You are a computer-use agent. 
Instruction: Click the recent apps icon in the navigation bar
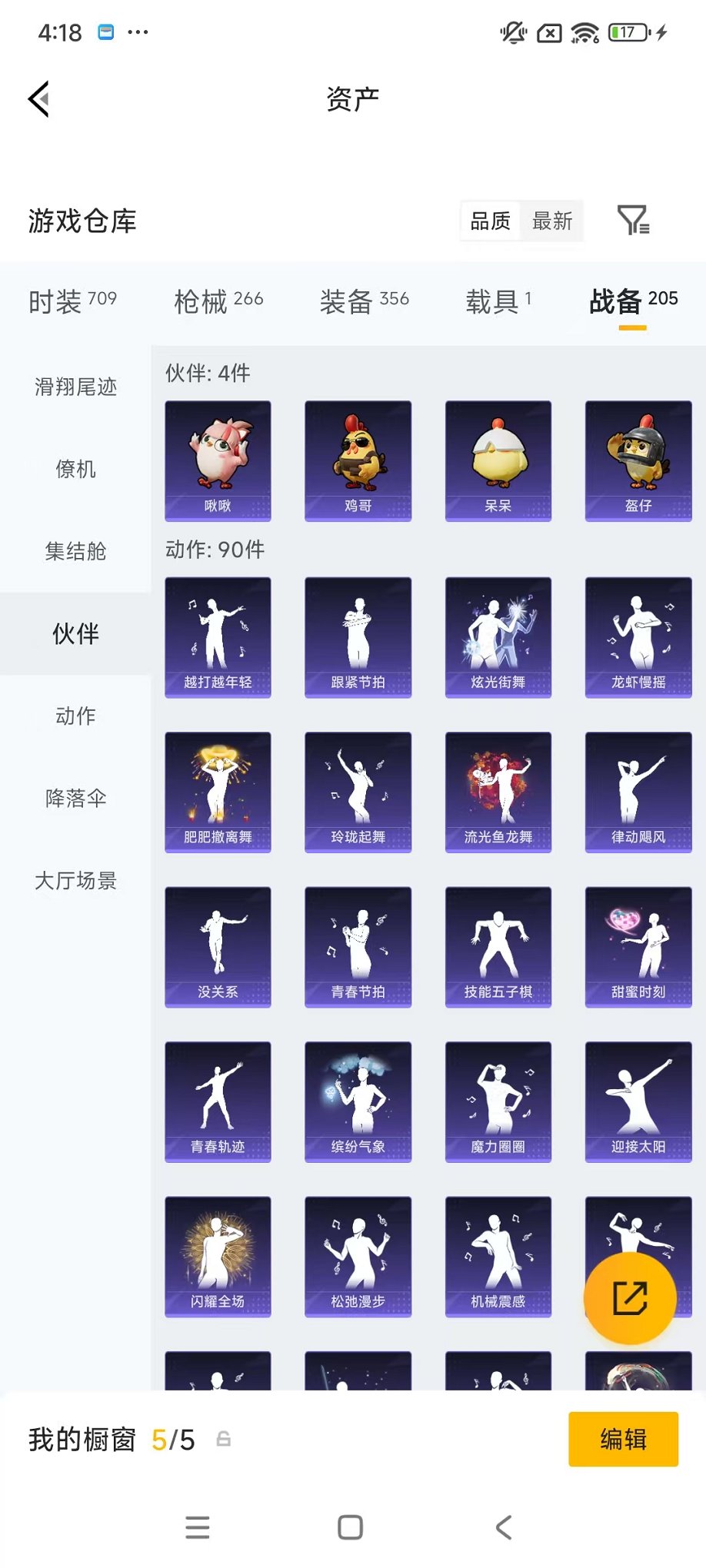197,1526
